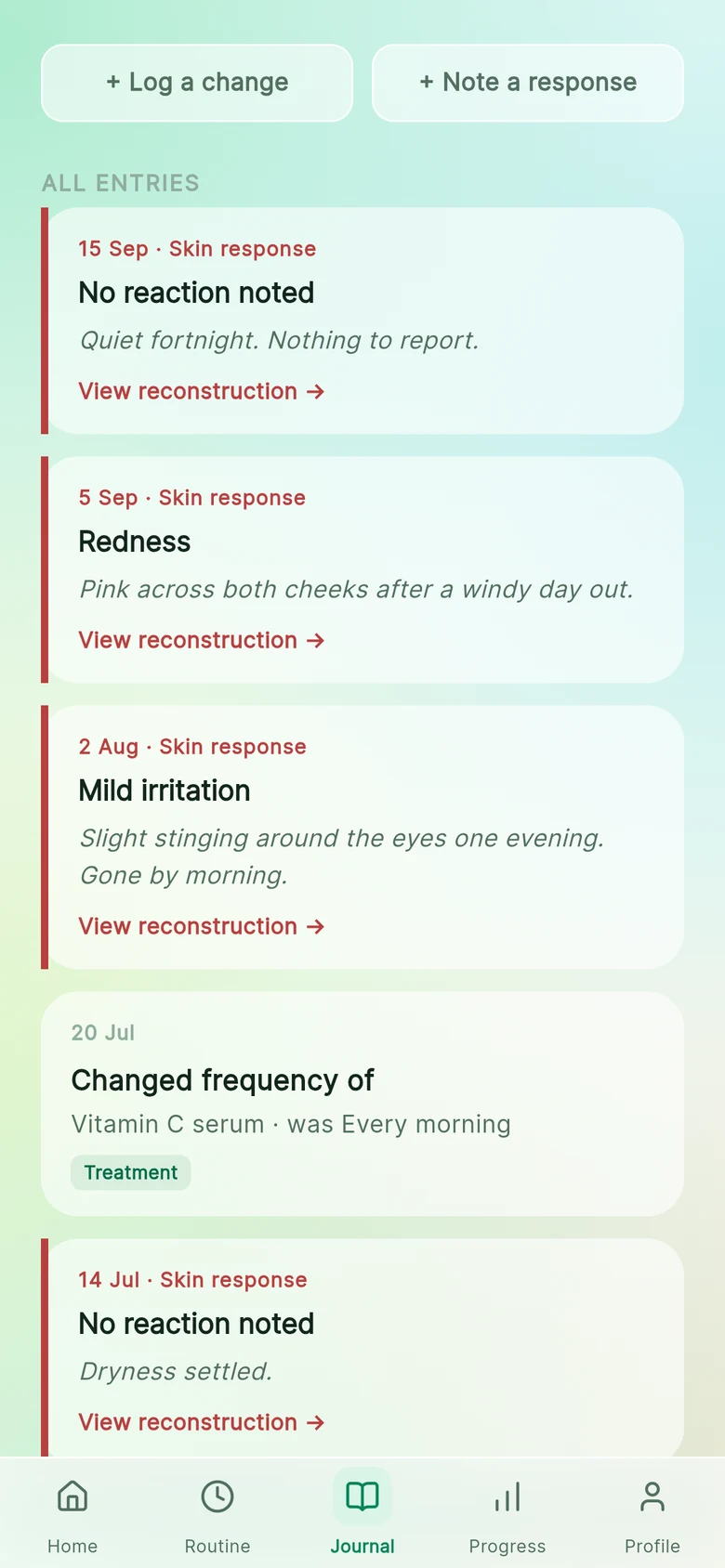Go to the Home tab
The width and height of the screenshot is (725, 1568).
point(72,1512)
